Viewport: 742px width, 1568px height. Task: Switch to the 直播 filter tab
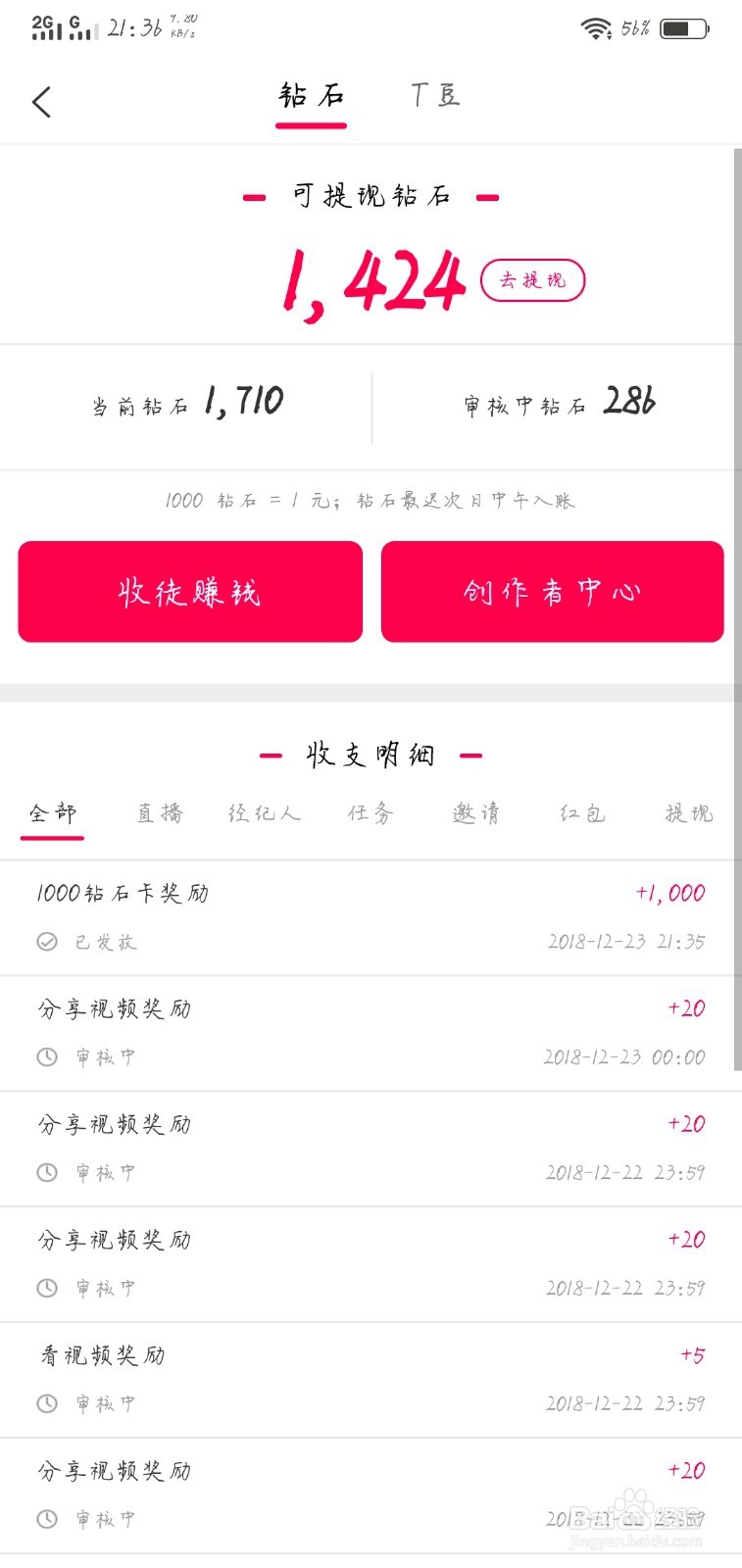(159, 813)
